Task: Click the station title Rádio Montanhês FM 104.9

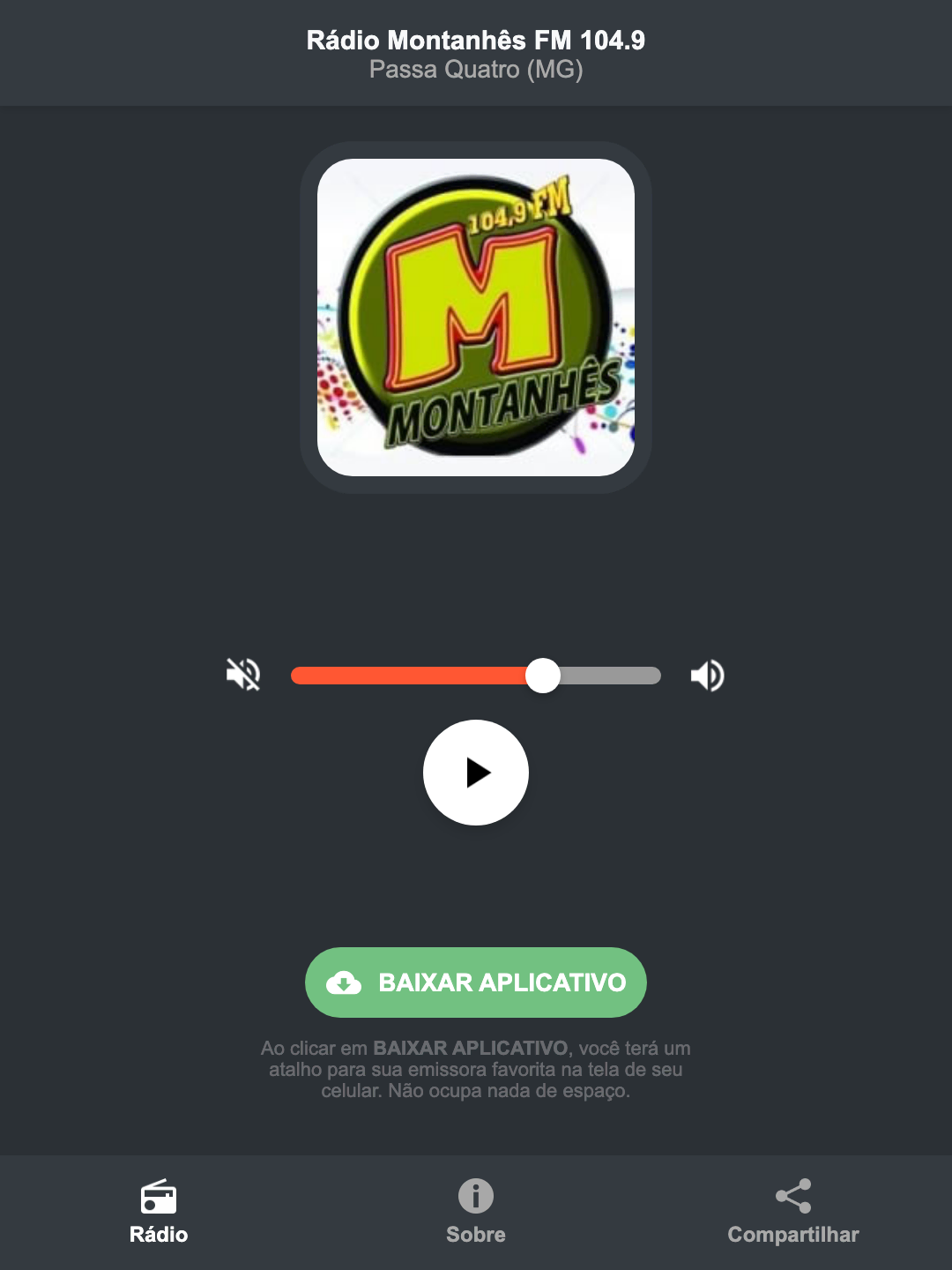Action: [x=475, y=40]
